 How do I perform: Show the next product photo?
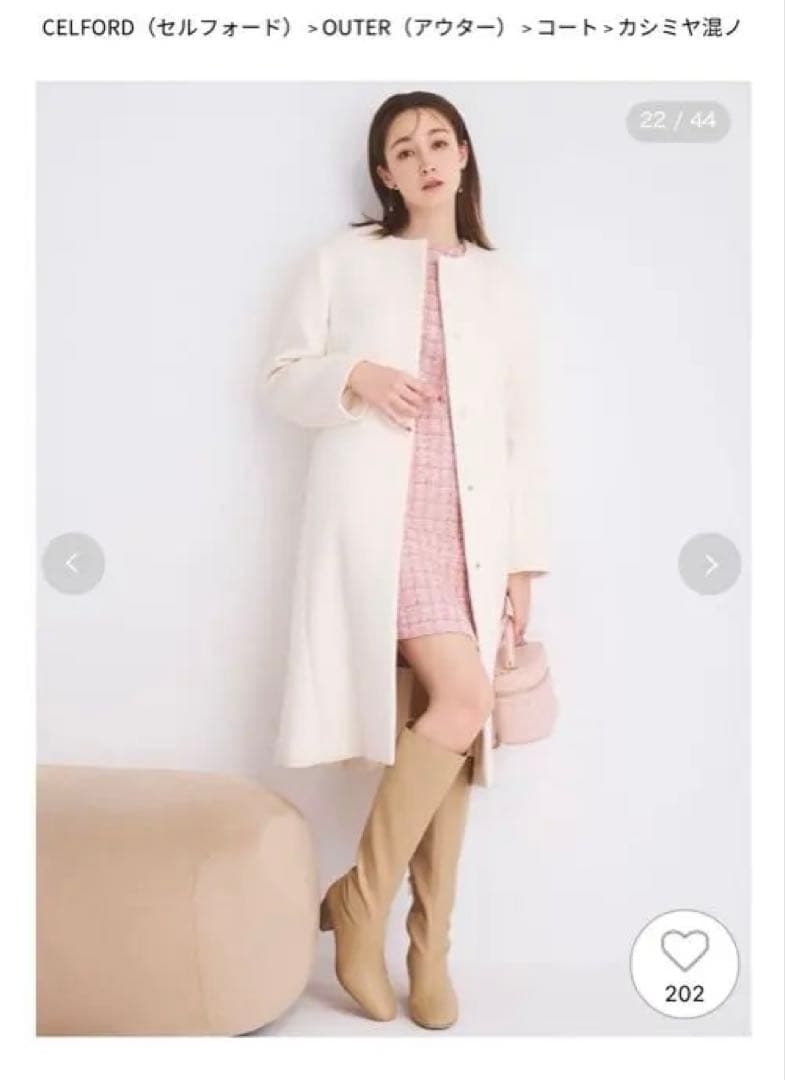point(709,564)
